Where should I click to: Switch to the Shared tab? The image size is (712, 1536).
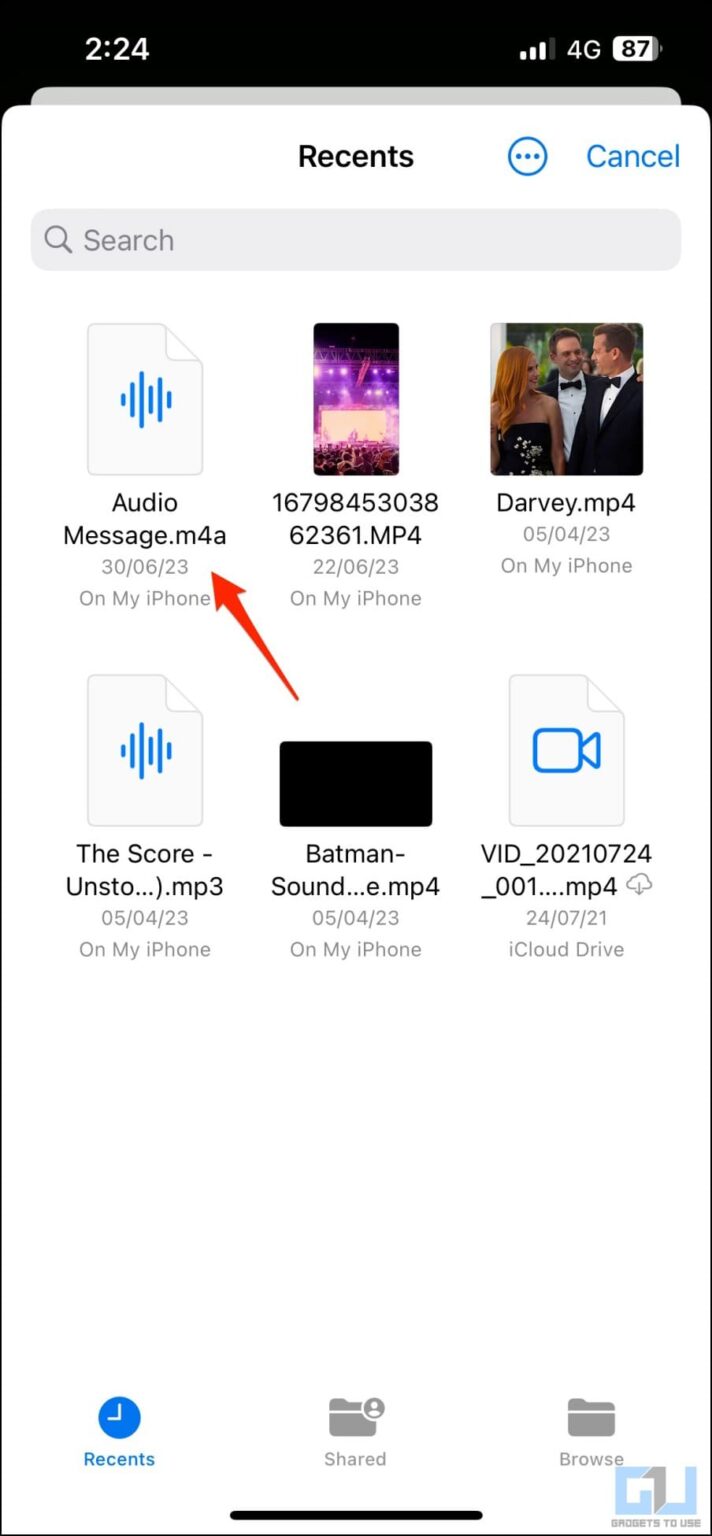coord(355,1432)
